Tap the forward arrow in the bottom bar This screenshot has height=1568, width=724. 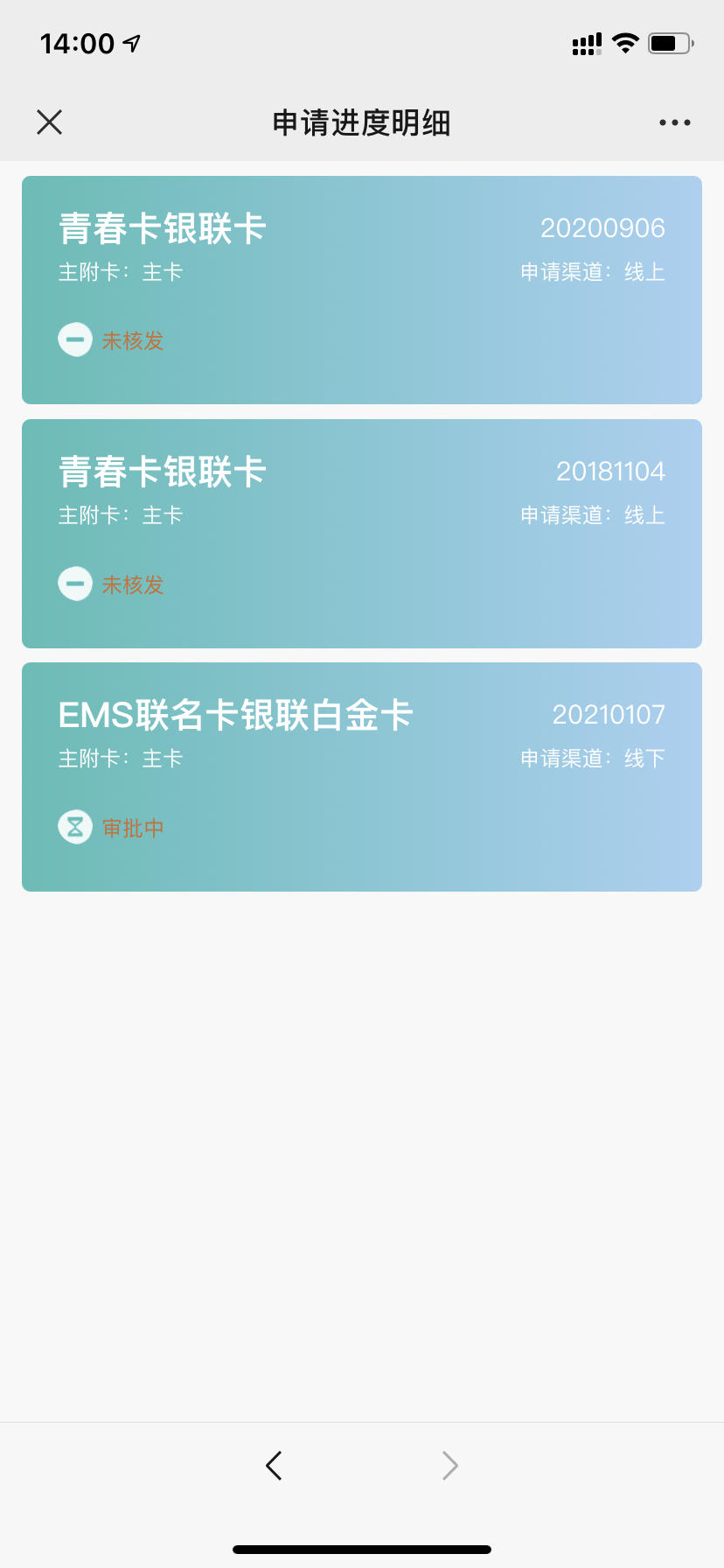(x=450, y=1465)
